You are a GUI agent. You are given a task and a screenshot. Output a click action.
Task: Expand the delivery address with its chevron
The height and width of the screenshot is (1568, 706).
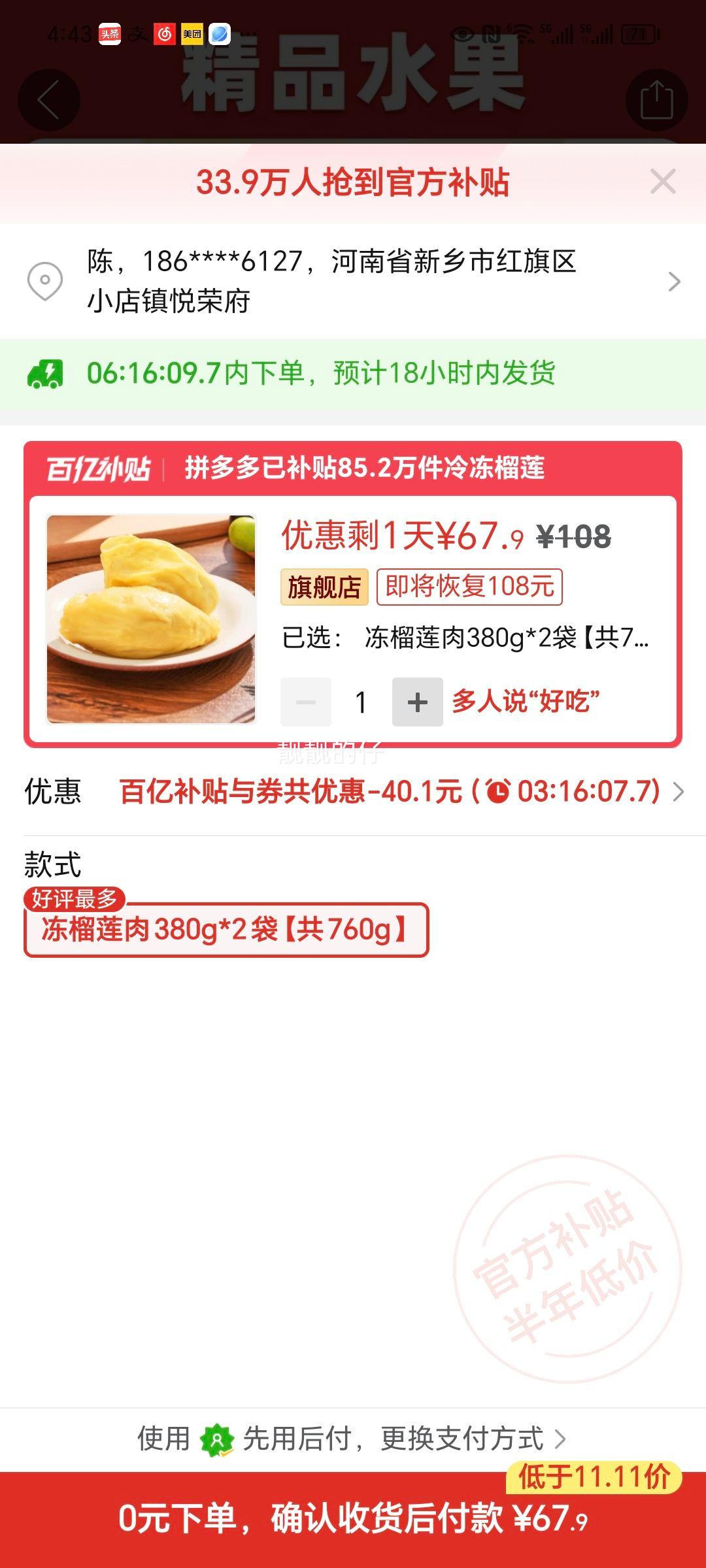(672, 281)
